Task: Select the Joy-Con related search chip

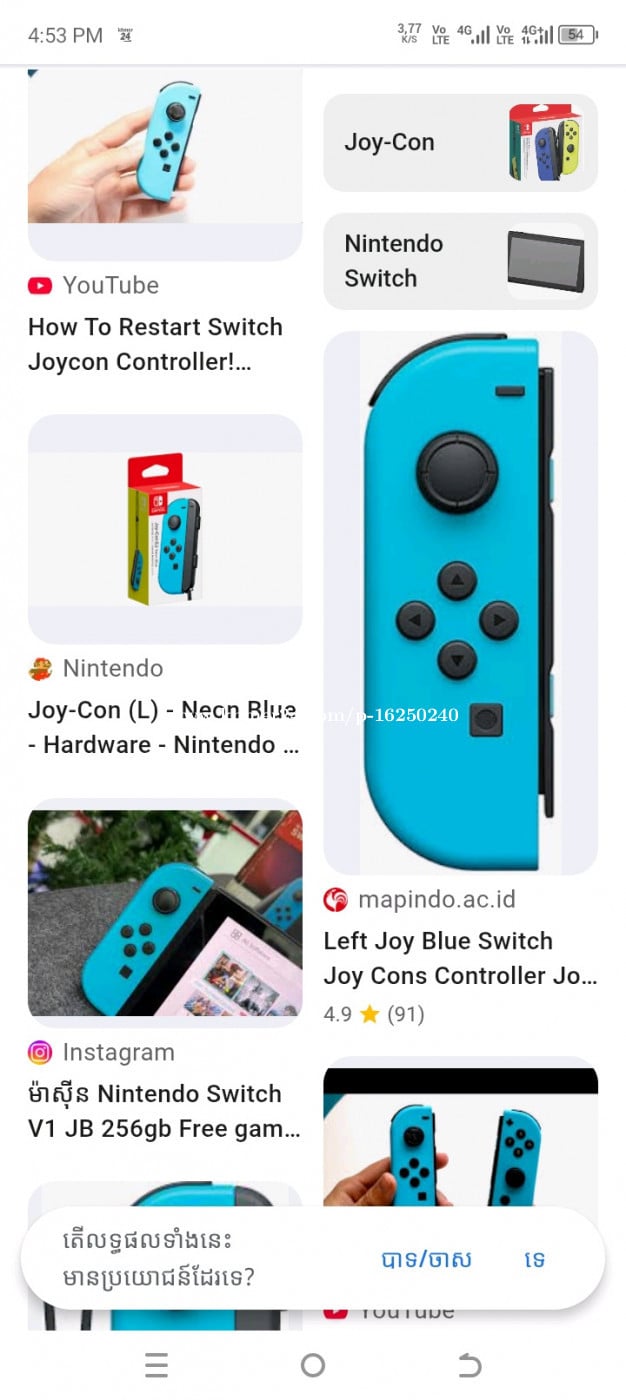Action: tap(459, 142)
